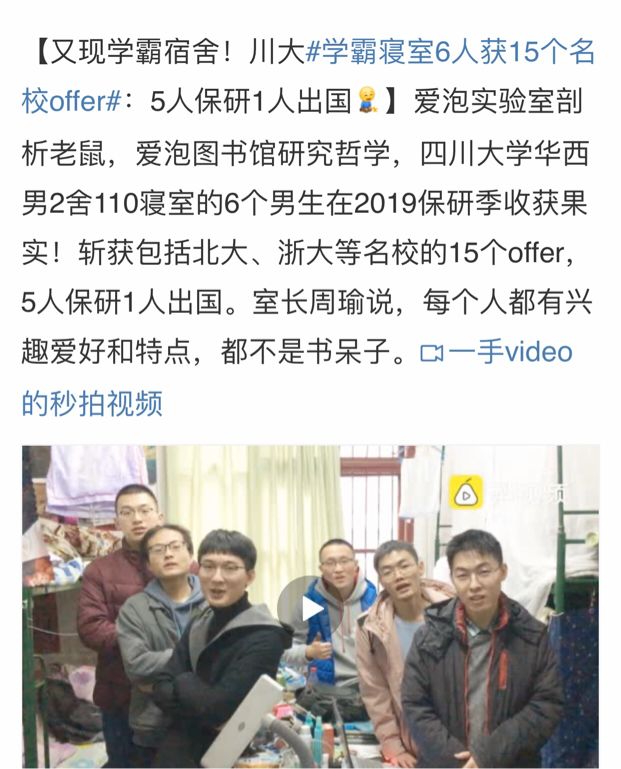621x769 pixels.
Task: Play the dorm room video
Action: [311, 606]
